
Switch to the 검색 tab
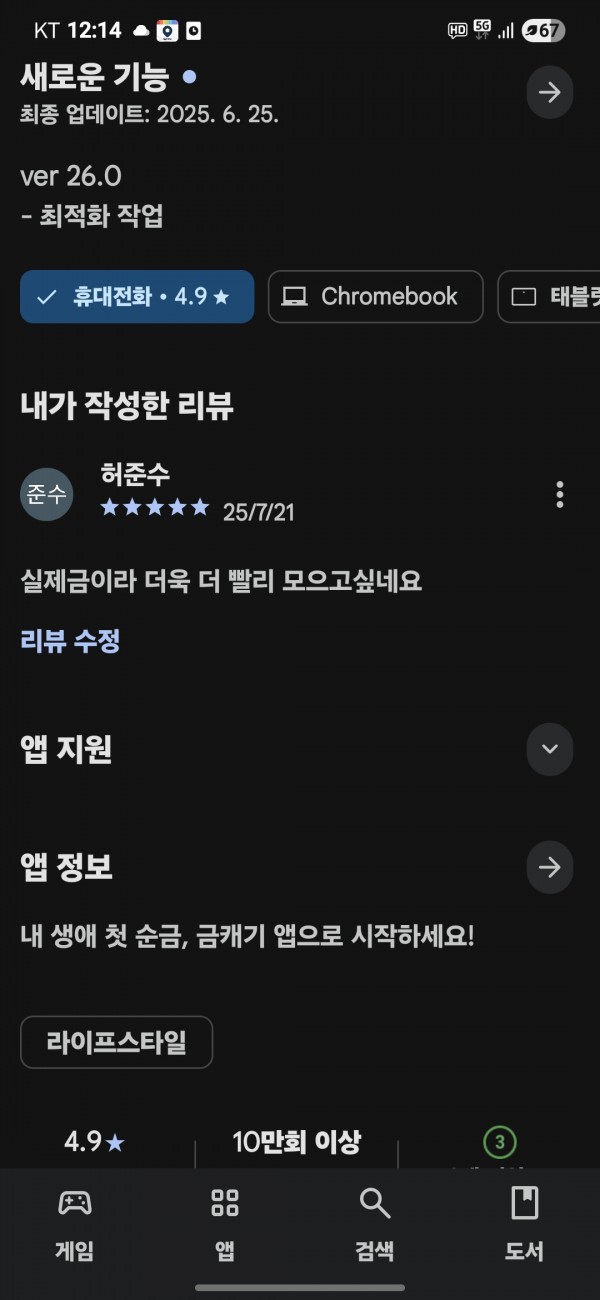coord(375,1224)
